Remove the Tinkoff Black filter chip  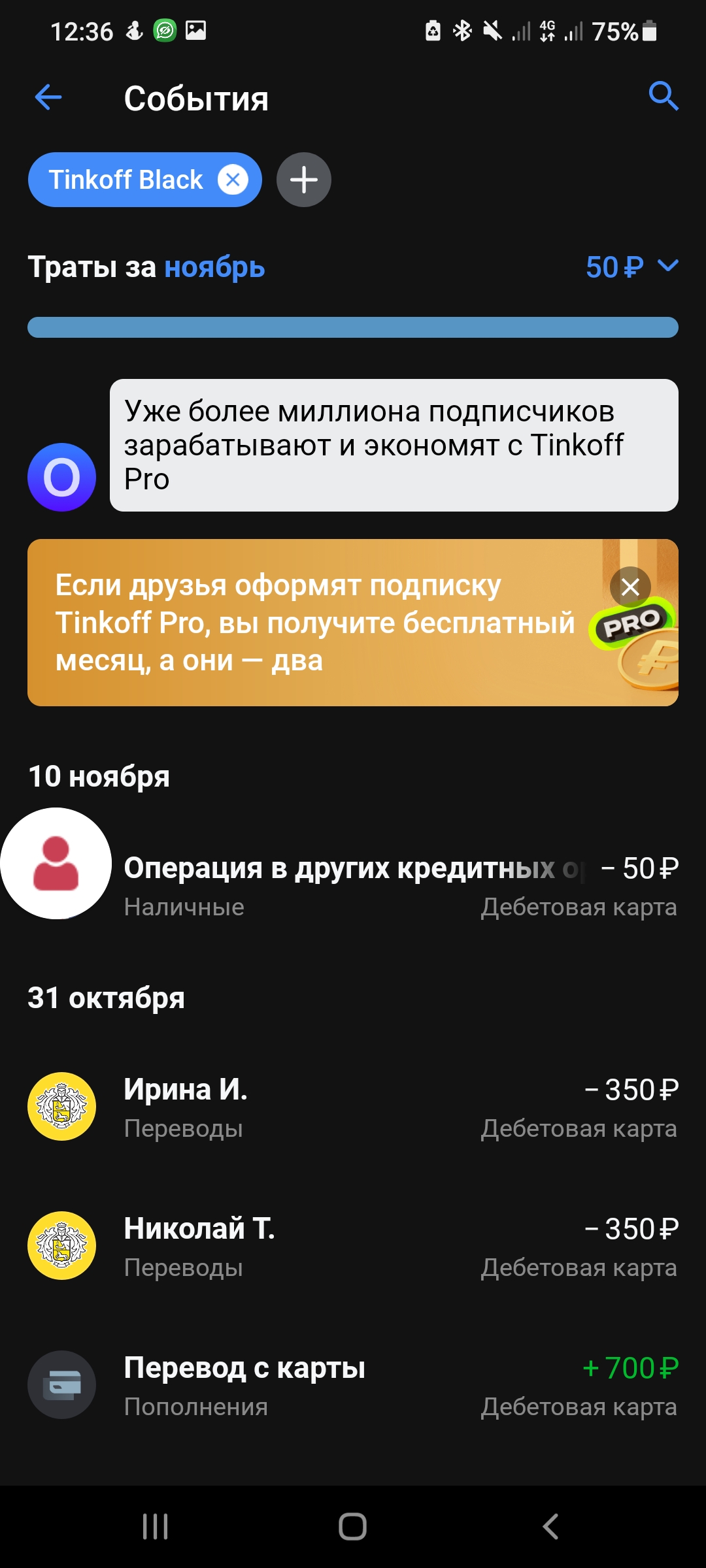(x=233, y=180)
